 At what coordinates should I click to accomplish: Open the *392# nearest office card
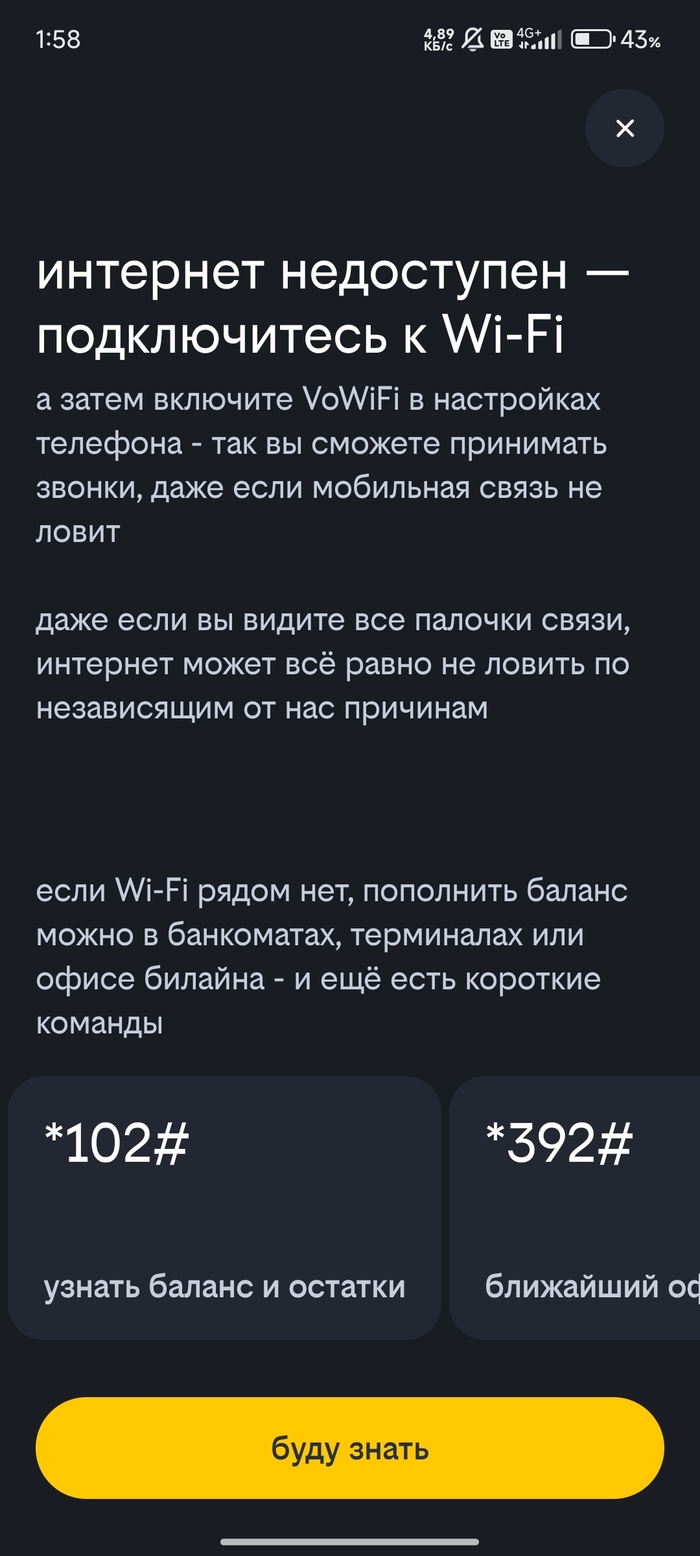tap(575, 1207)
